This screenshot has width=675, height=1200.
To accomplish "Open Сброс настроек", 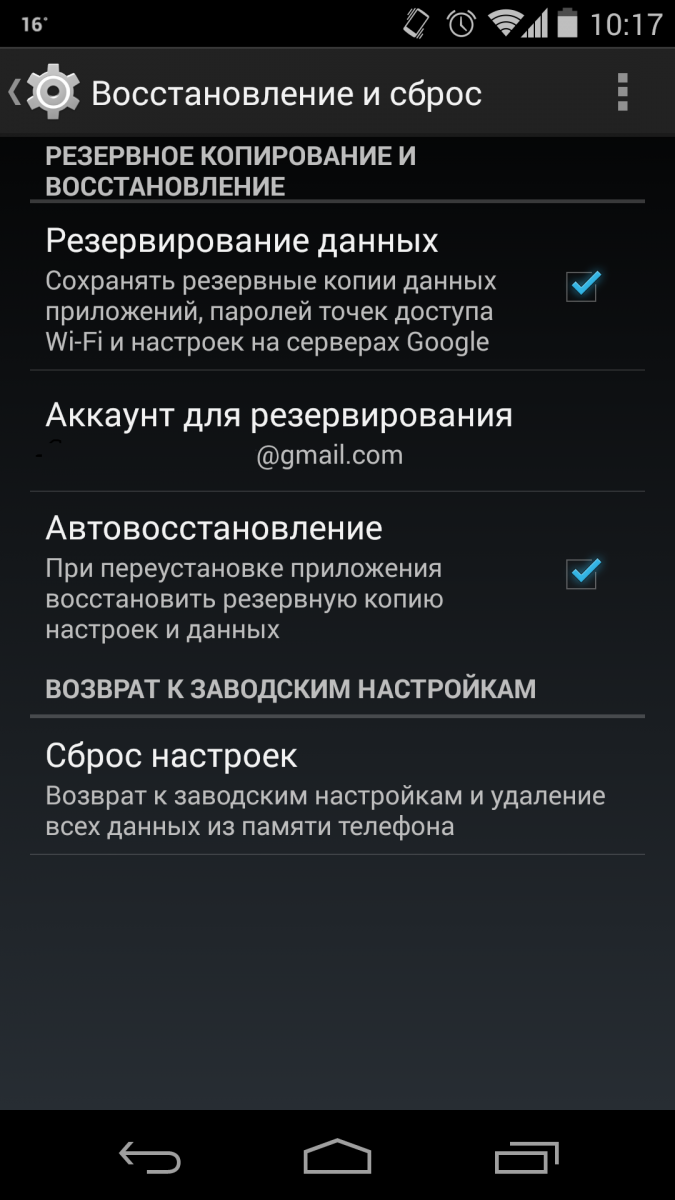I will click(337, 786).
